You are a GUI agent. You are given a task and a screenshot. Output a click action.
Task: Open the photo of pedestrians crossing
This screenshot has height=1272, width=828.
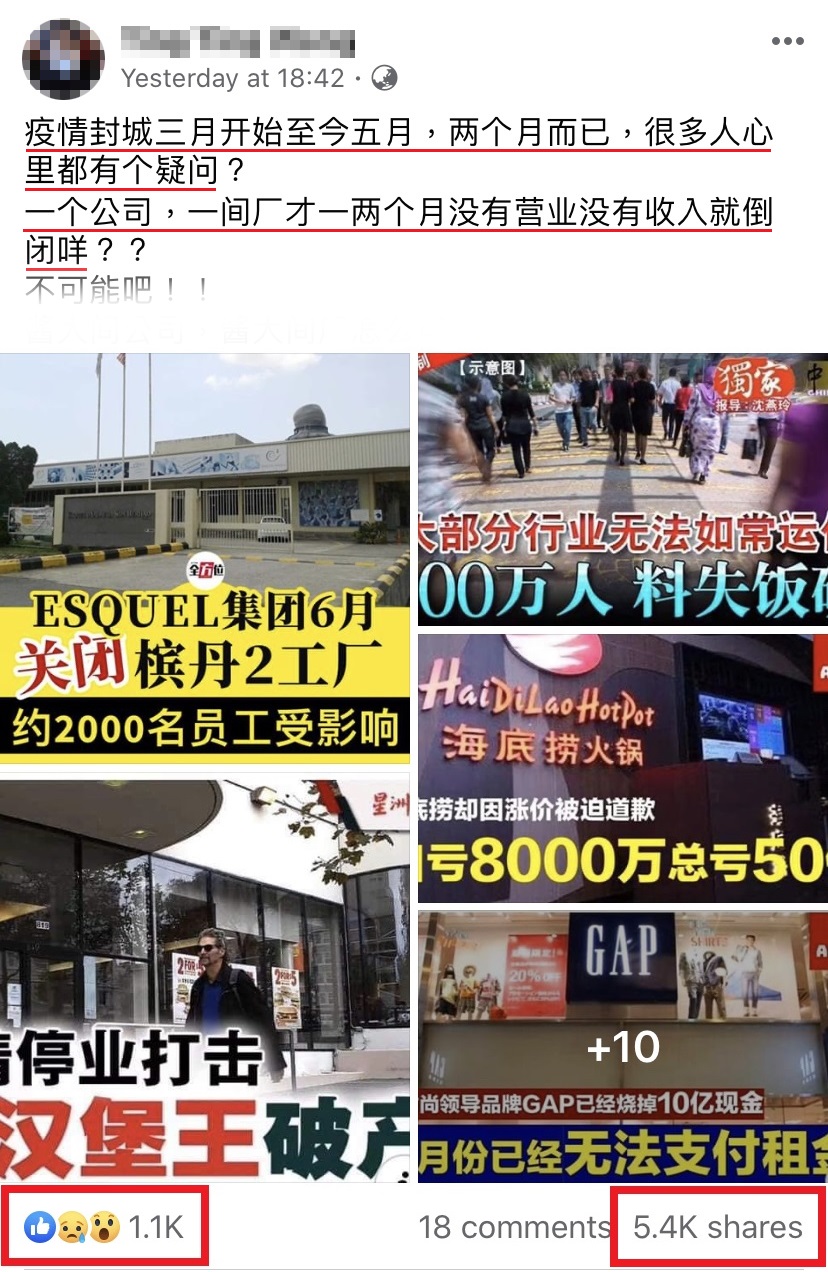[x=622, y=488]
